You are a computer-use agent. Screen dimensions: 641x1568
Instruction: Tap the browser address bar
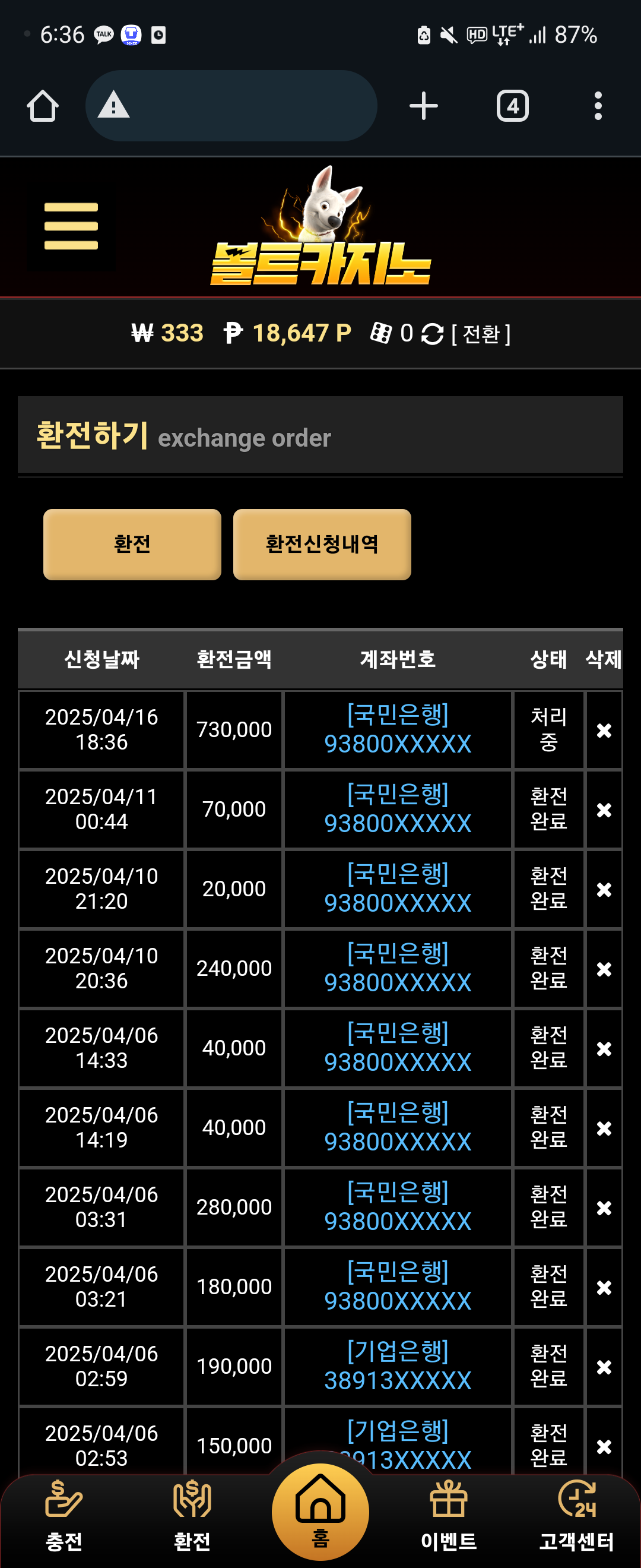click(x=231, y=106)
